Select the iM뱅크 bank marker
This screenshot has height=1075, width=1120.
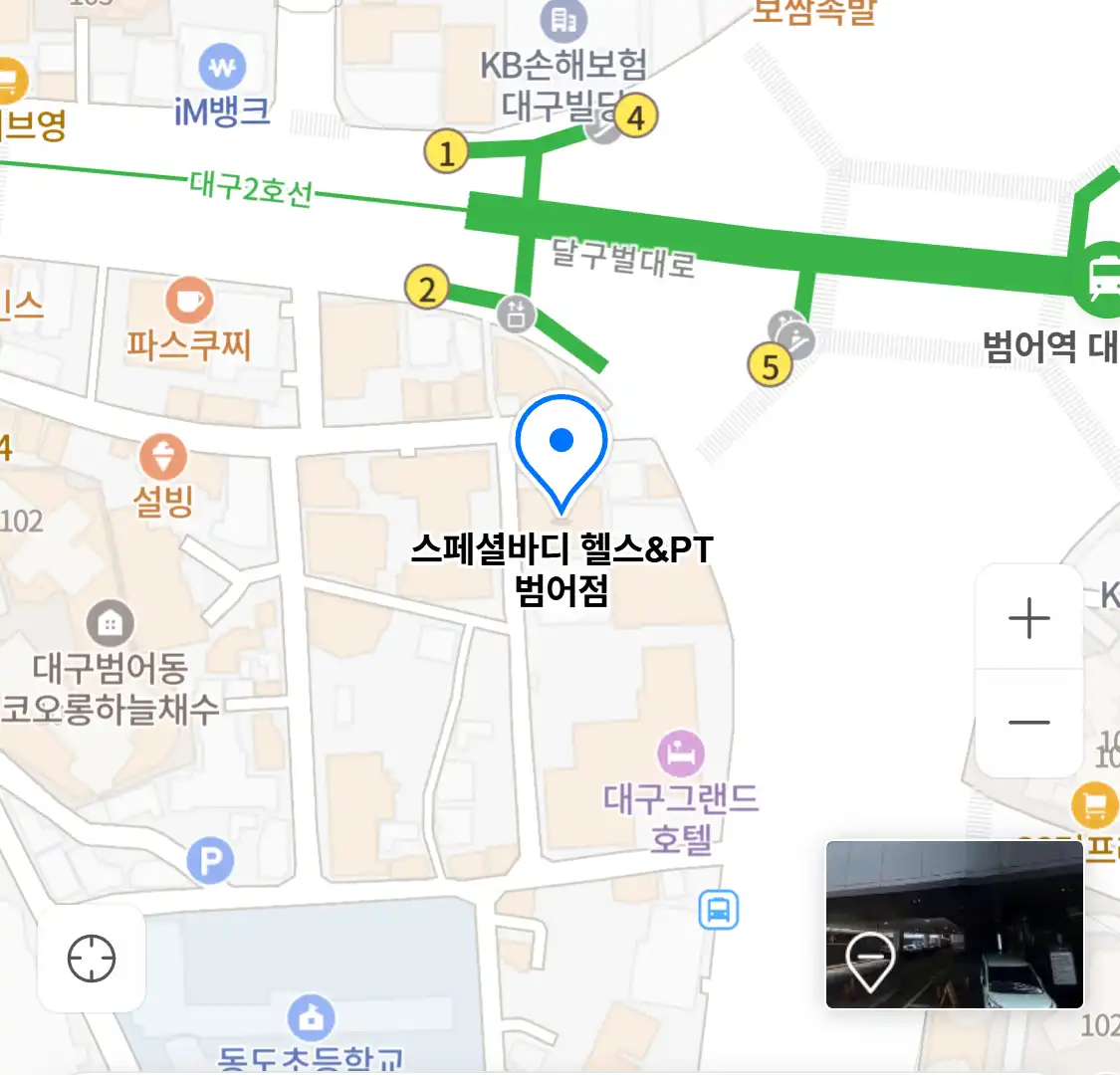tap(222, 69)
